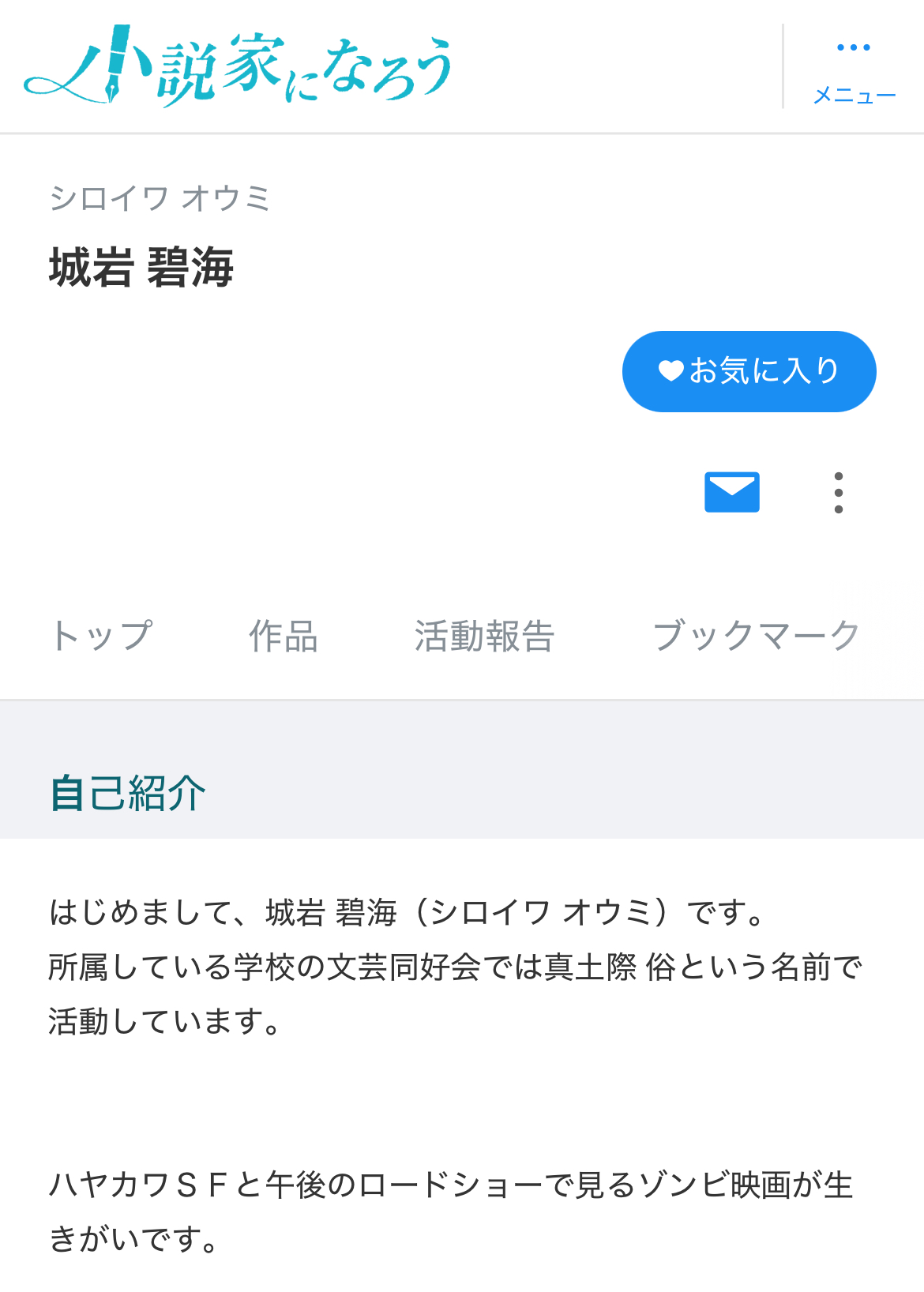Tap the 小説家になろう site logo
This screenshot has width=924, height=1292.
[238, 67]
